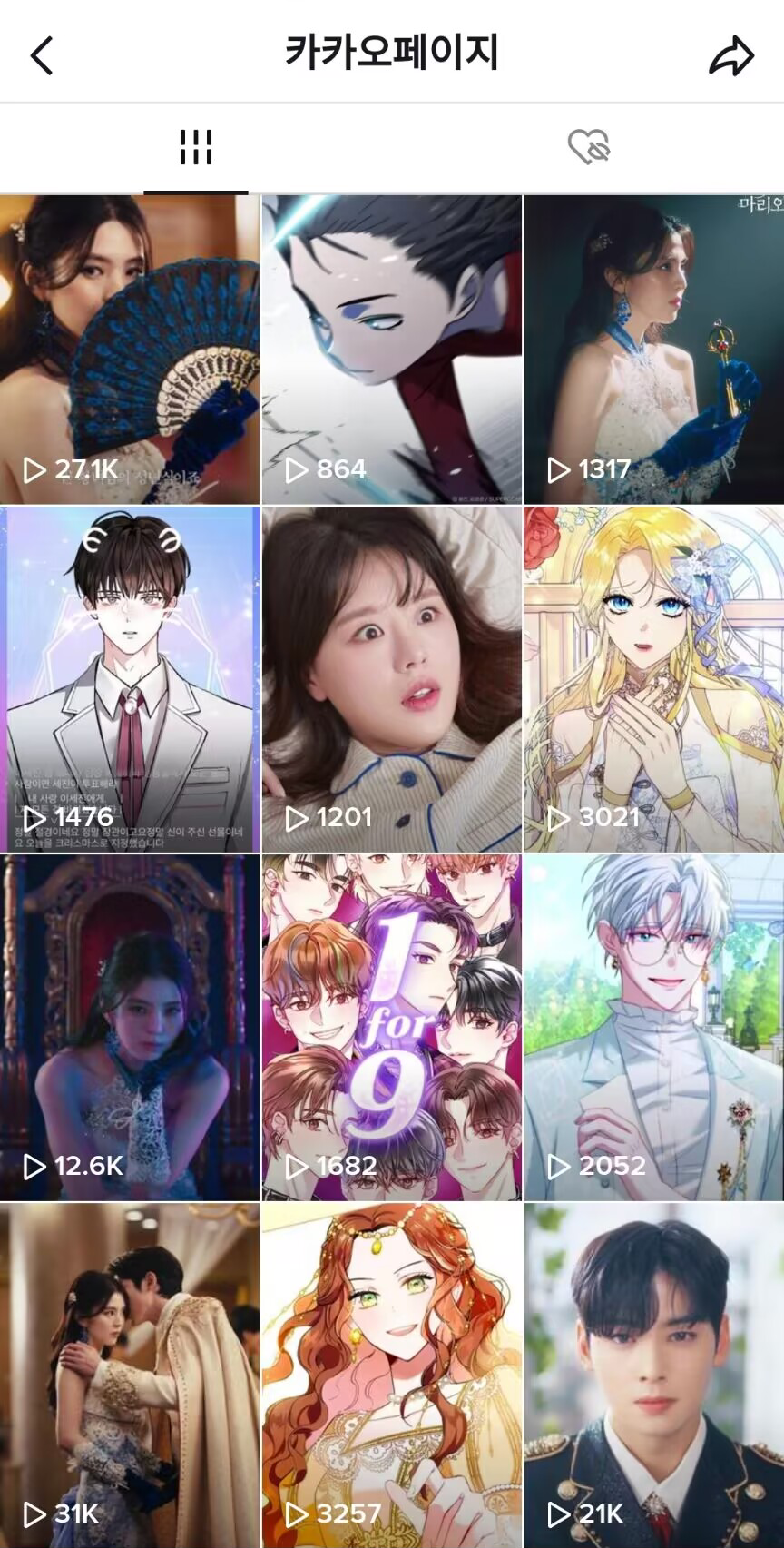
Task: Share the 카카오페이지 profile
Action: (730, 56)
